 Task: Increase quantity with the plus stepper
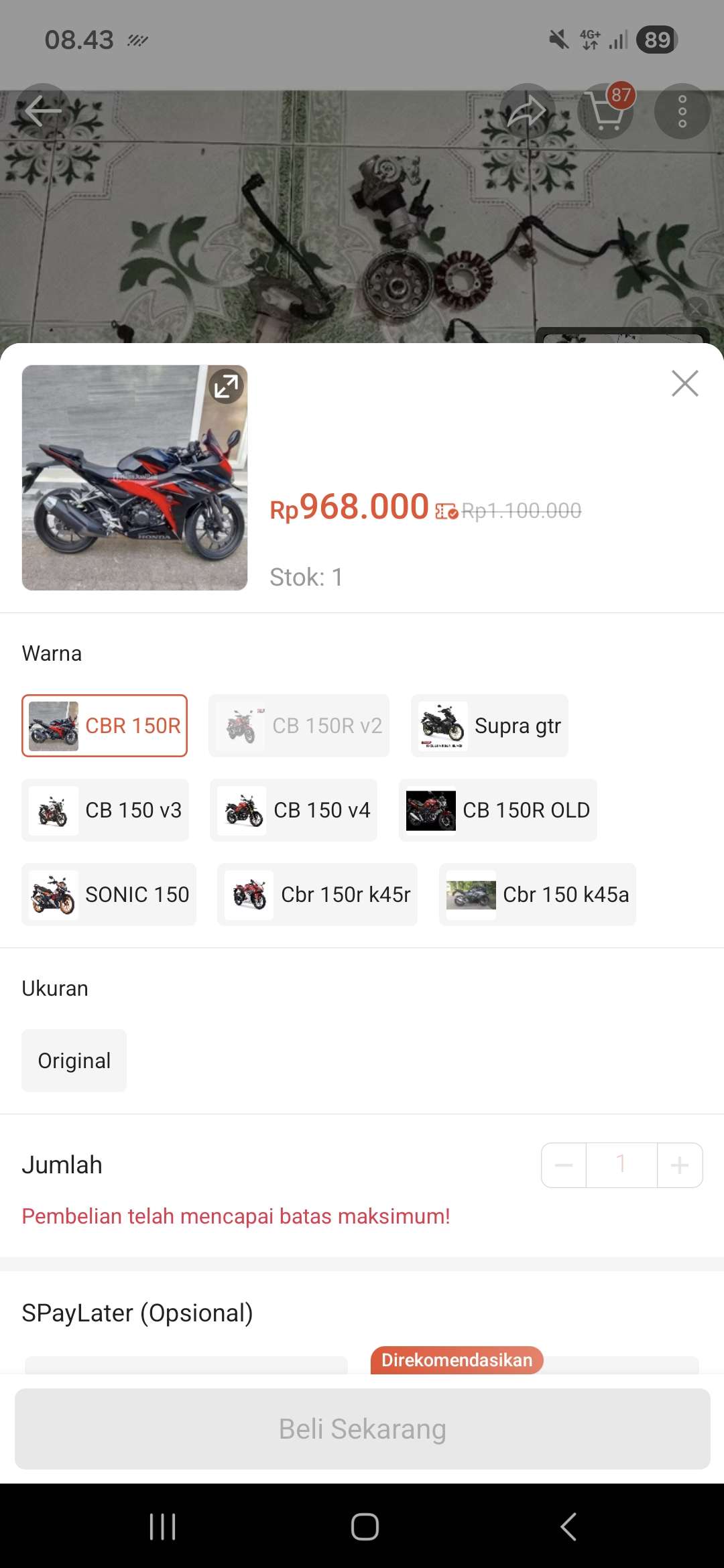tap(679, 1165)
